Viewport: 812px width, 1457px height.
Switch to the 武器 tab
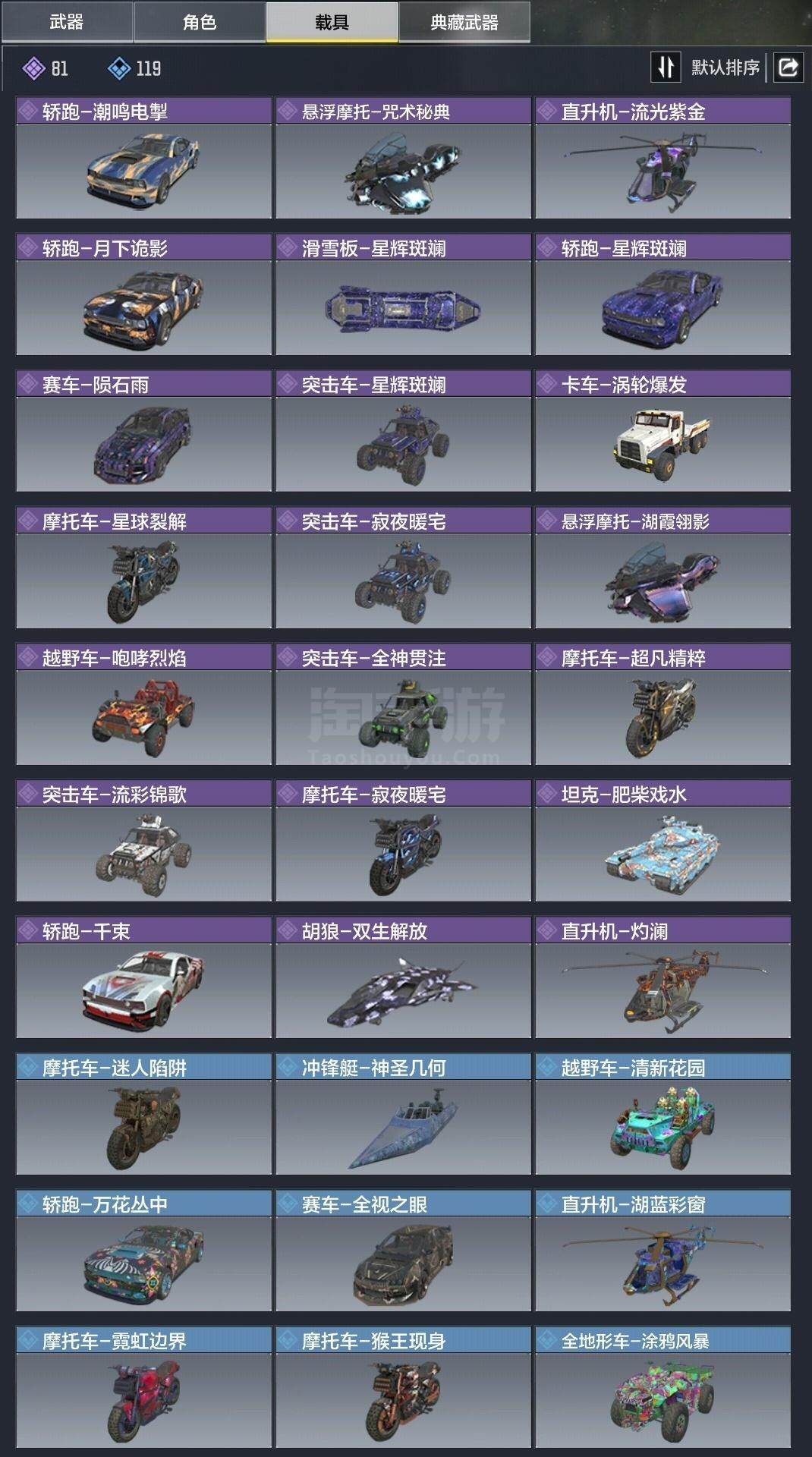pyautogui.click(x=67, y=22)
